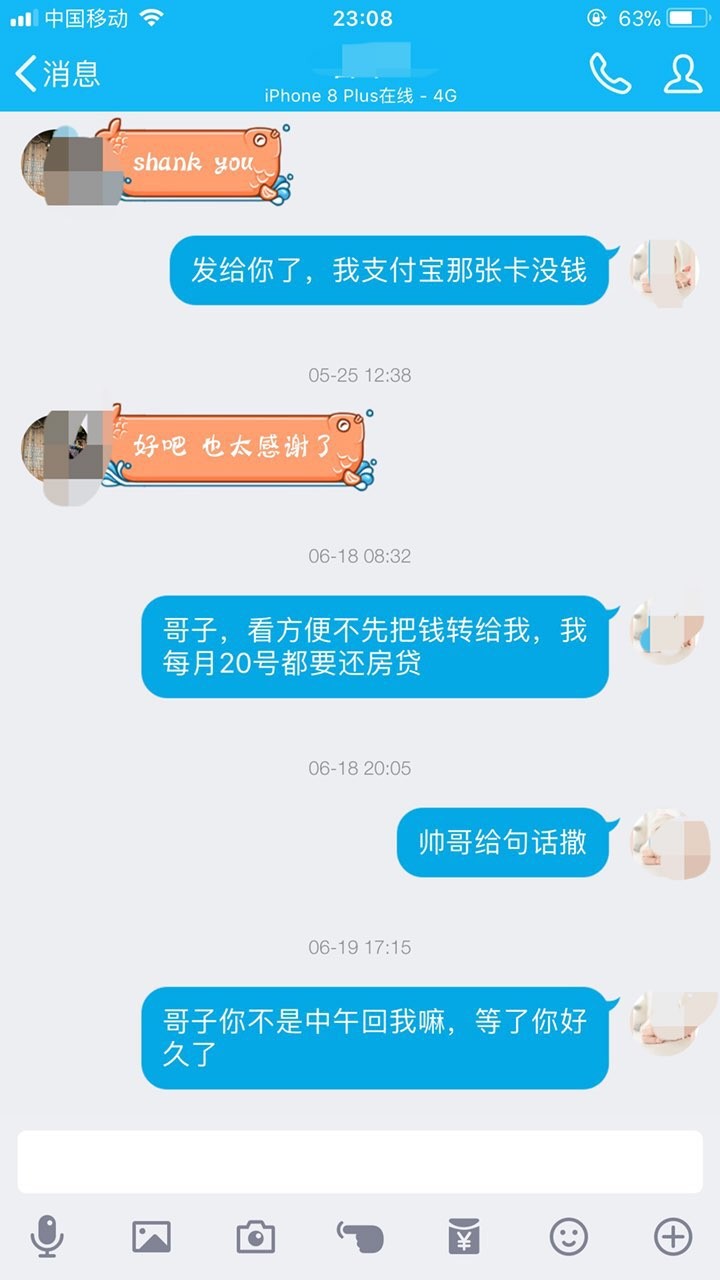The image size is (720, 1280).
Task: Open the emoji panel
Action: (x=569, y=1237)
